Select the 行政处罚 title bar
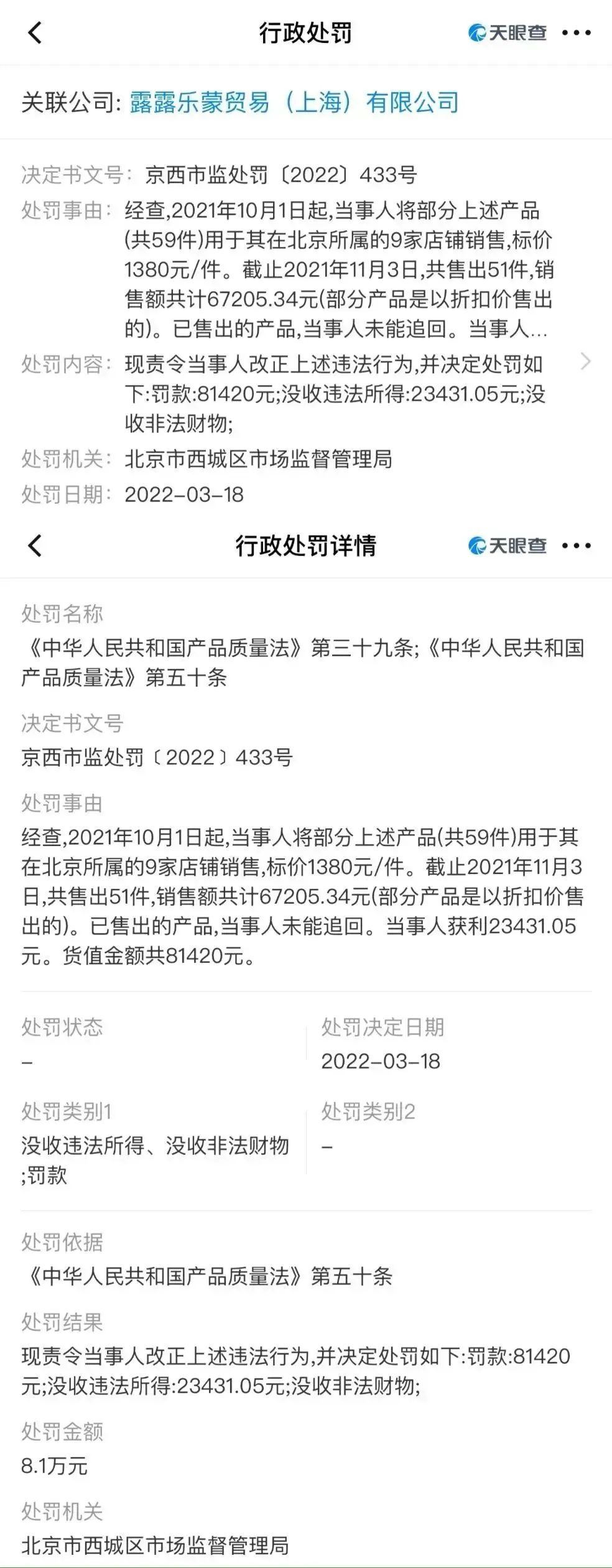 click(306, 34)
